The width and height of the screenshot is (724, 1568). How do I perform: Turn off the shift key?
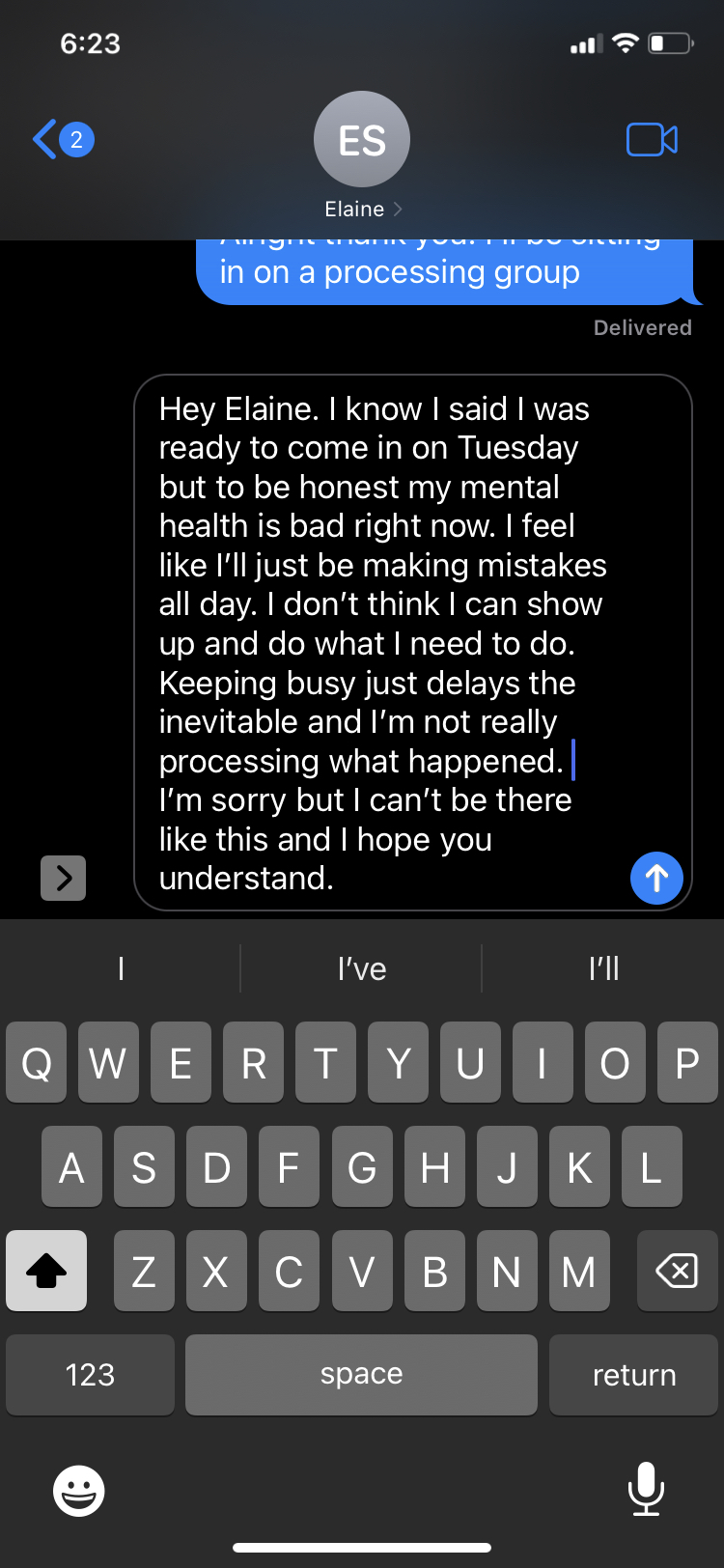click(x=46, y=1271)
